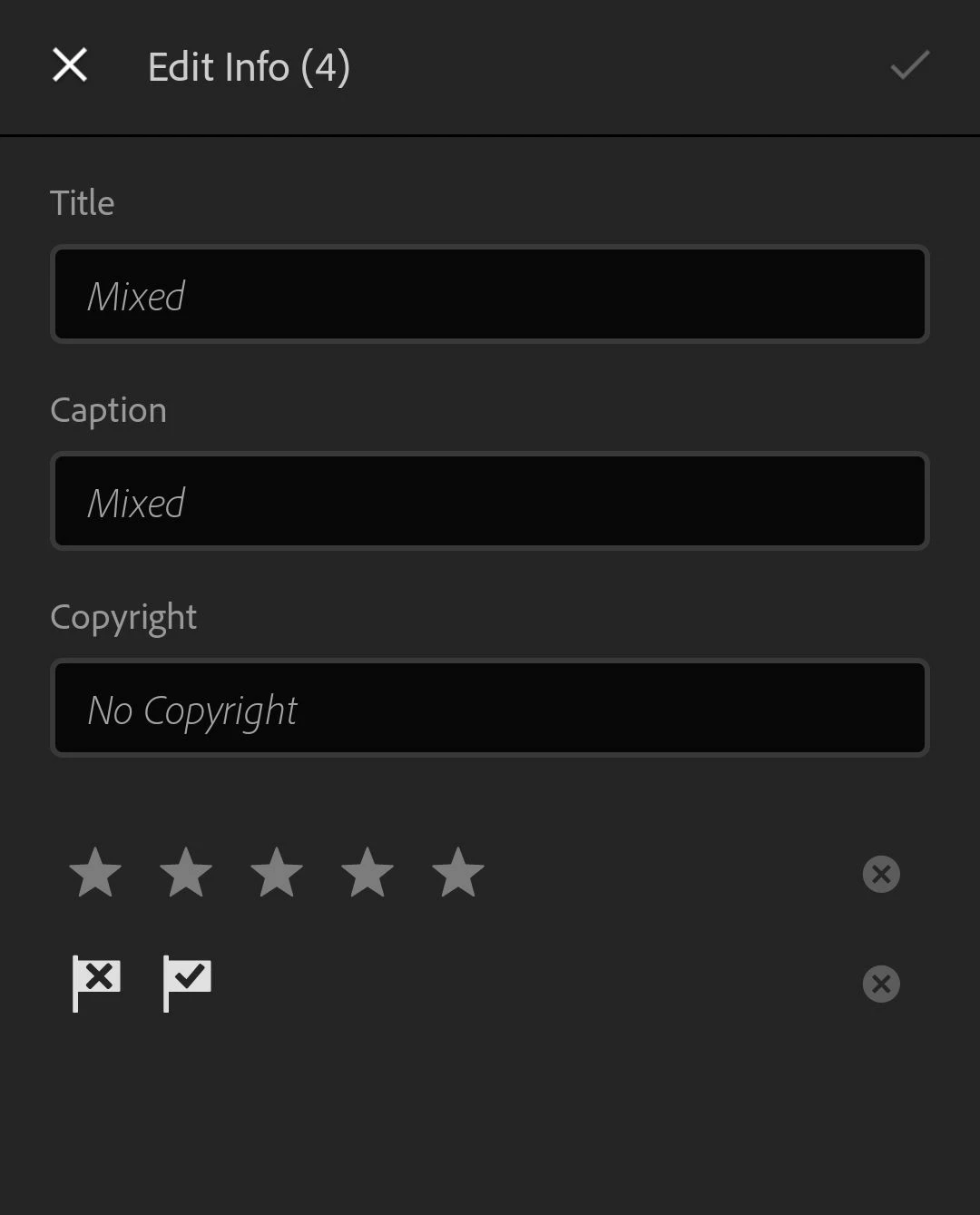Give a four star rating
This screenshot has width=980, height=1215.
point(367,873)
